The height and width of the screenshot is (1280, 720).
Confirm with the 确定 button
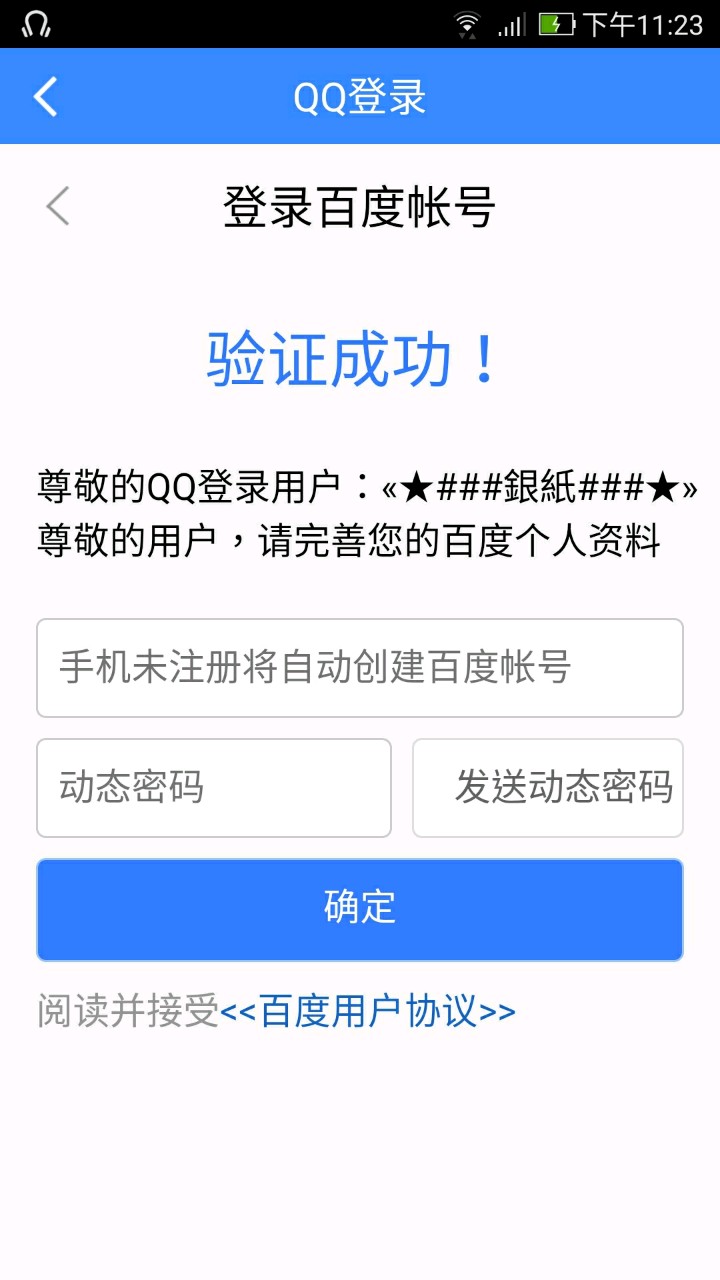click(360, 910)
